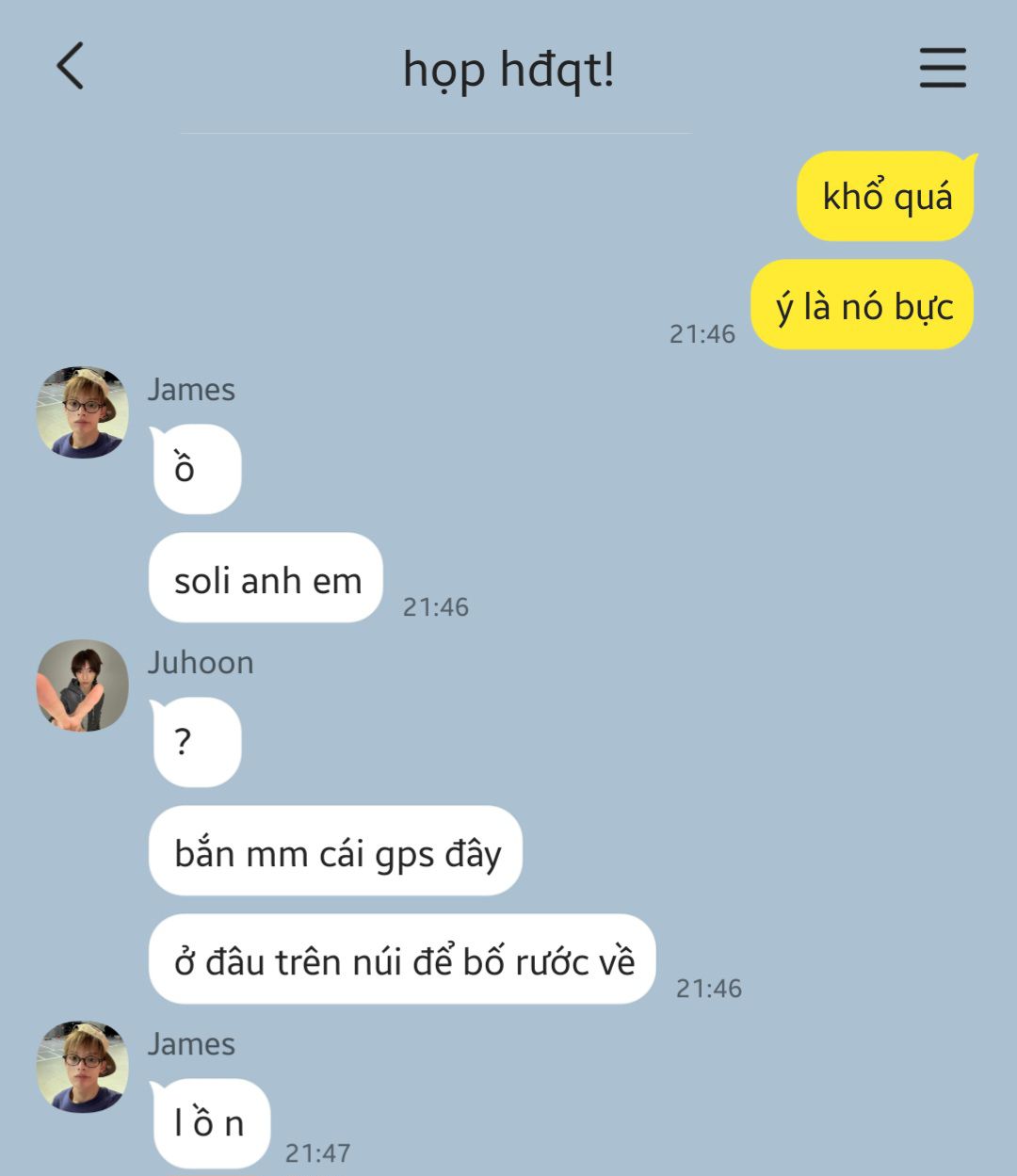
Task: View James's avatar above the 'soli anh em' message
Action: [83, 412]
